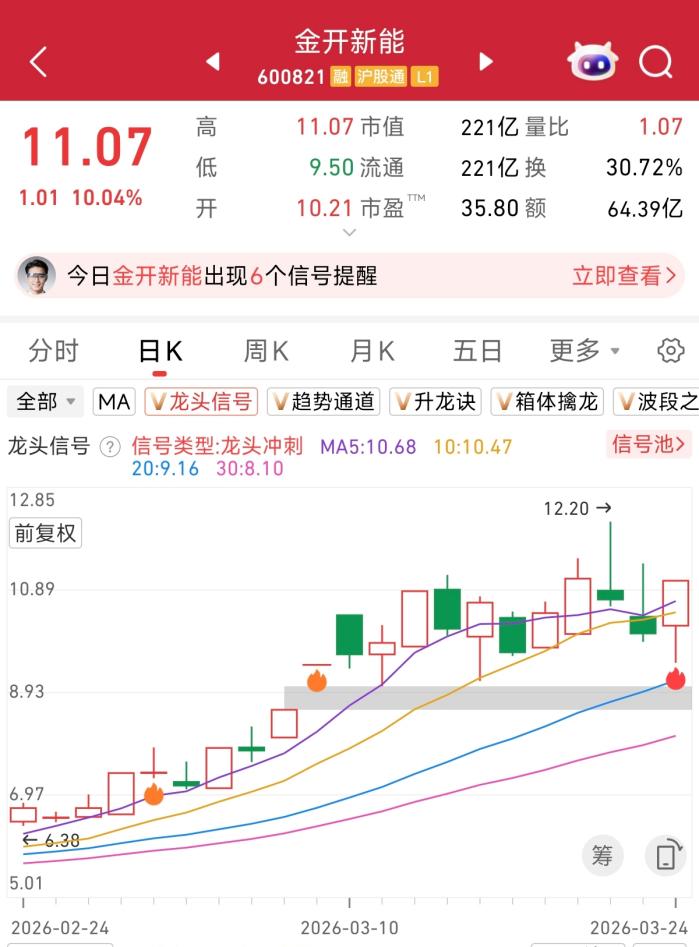Open the 信号池 link
This screenshot has height=947, width=699.
[649, 444]
